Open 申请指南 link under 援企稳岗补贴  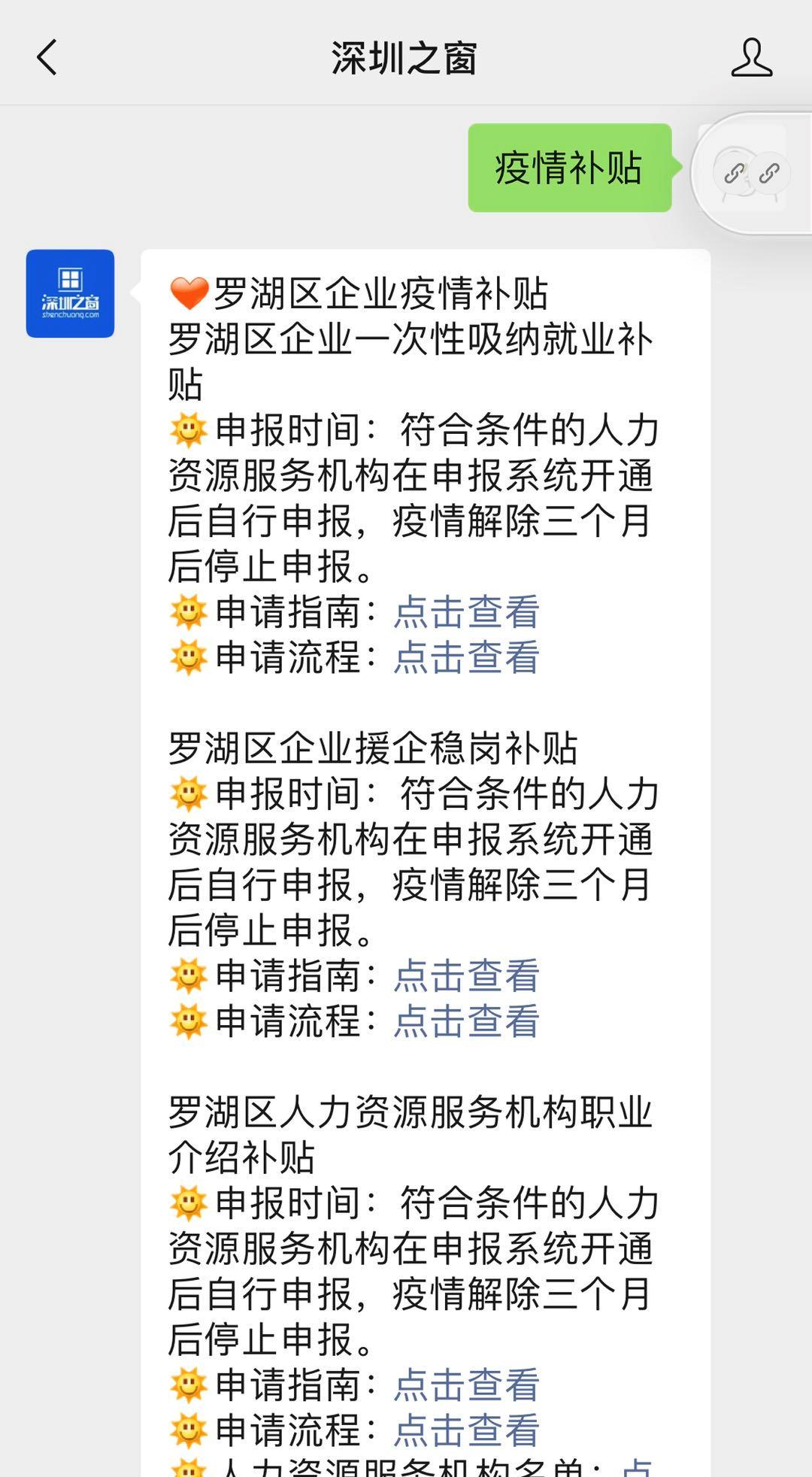[x=467, y=974]
